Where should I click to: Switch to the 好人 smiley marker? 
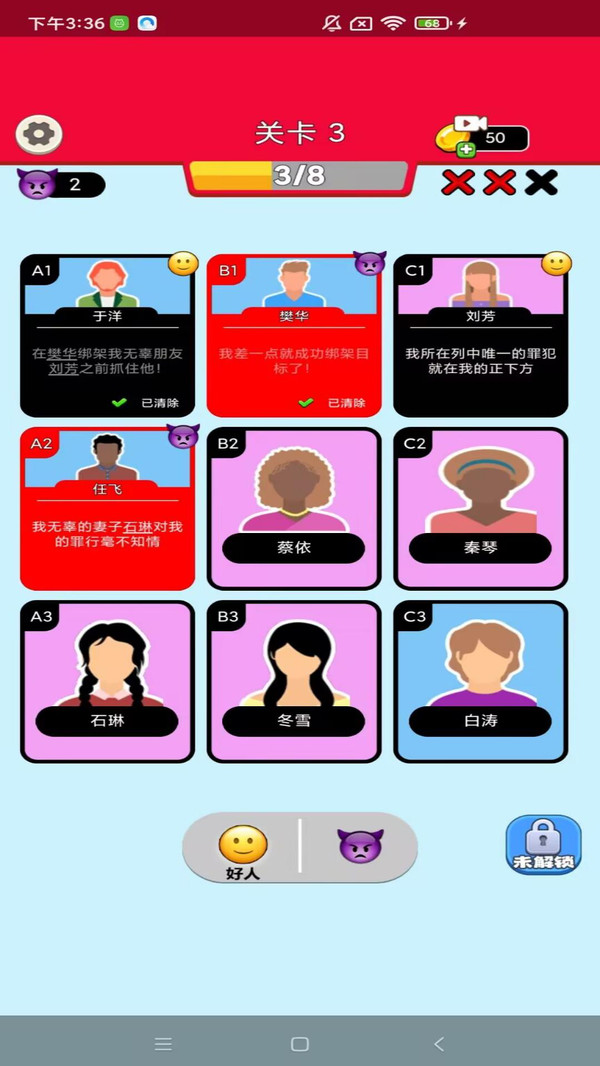click(x=243, y=848)
